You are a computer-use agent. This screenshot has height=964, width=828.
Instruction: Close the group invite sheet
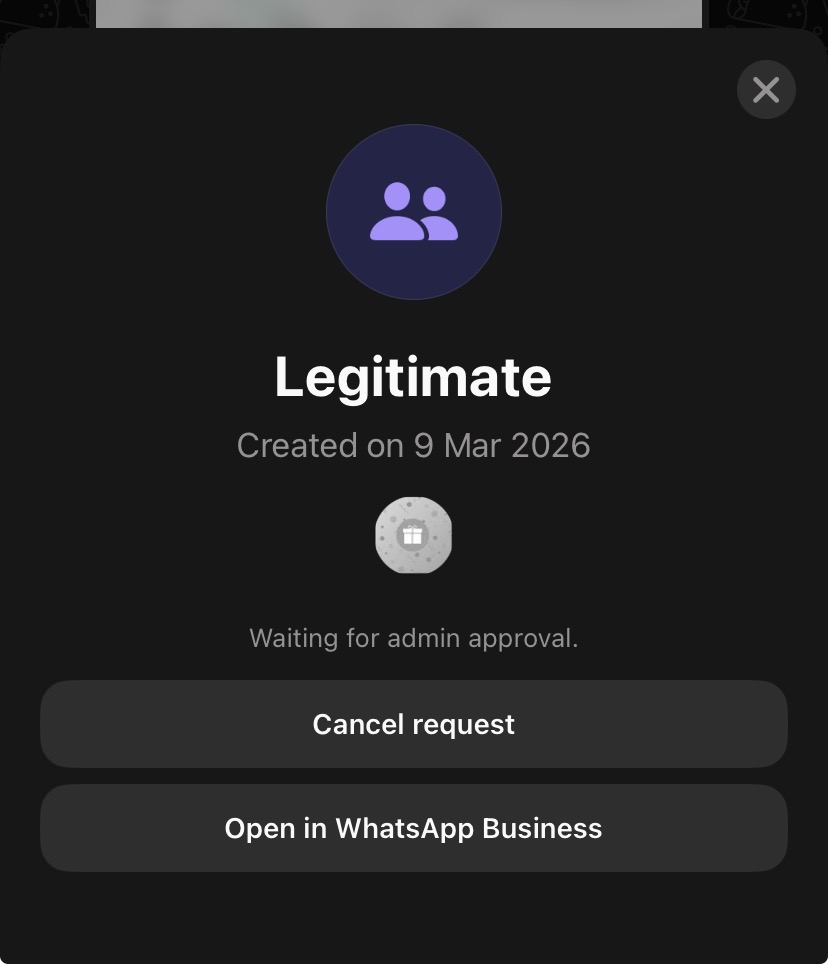click(x=766, y=90)
